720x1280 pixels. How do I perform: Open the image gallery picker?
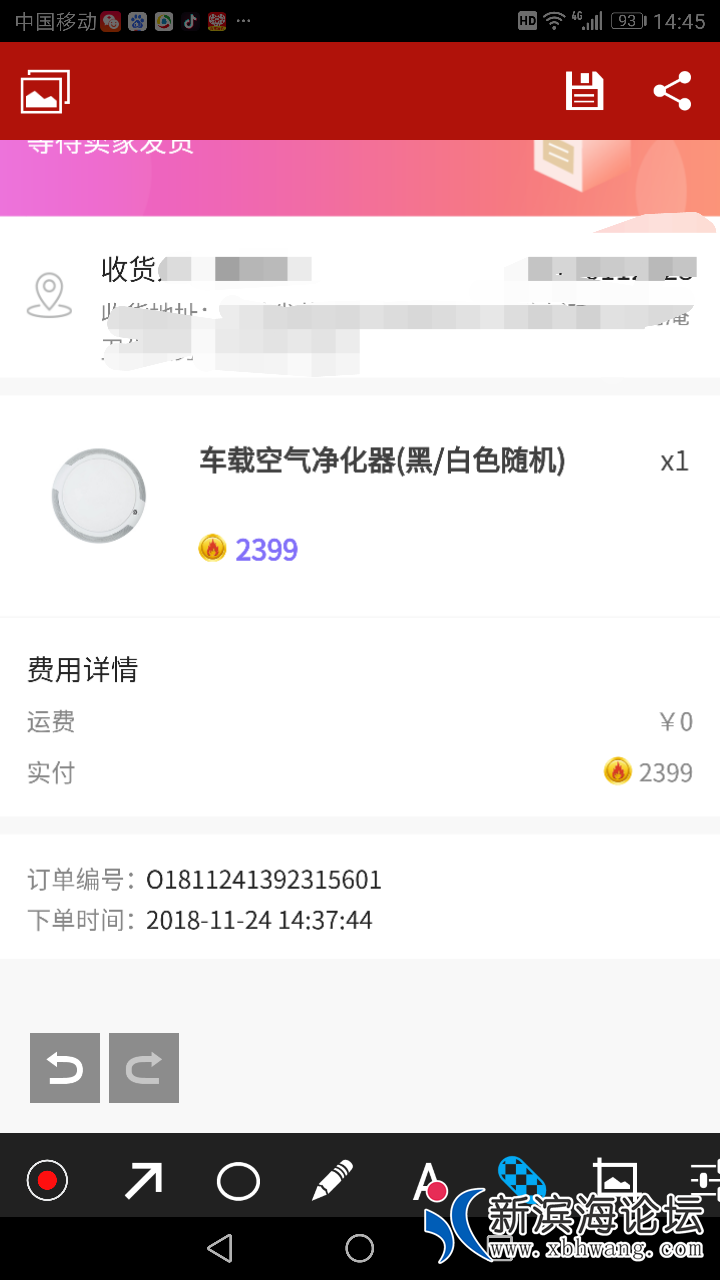click(45, 92)
